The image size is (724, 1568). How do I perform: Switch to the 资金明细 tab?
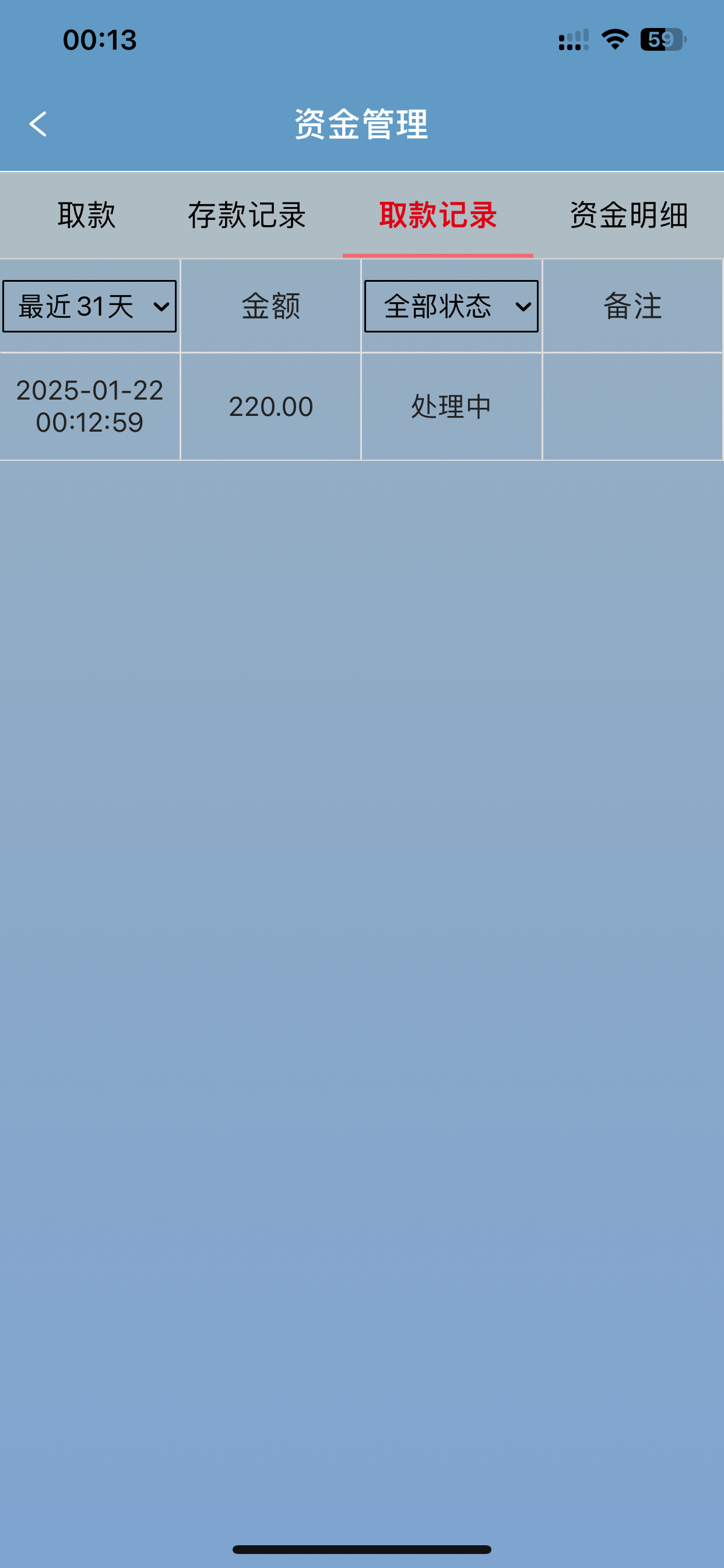(628, 215)
